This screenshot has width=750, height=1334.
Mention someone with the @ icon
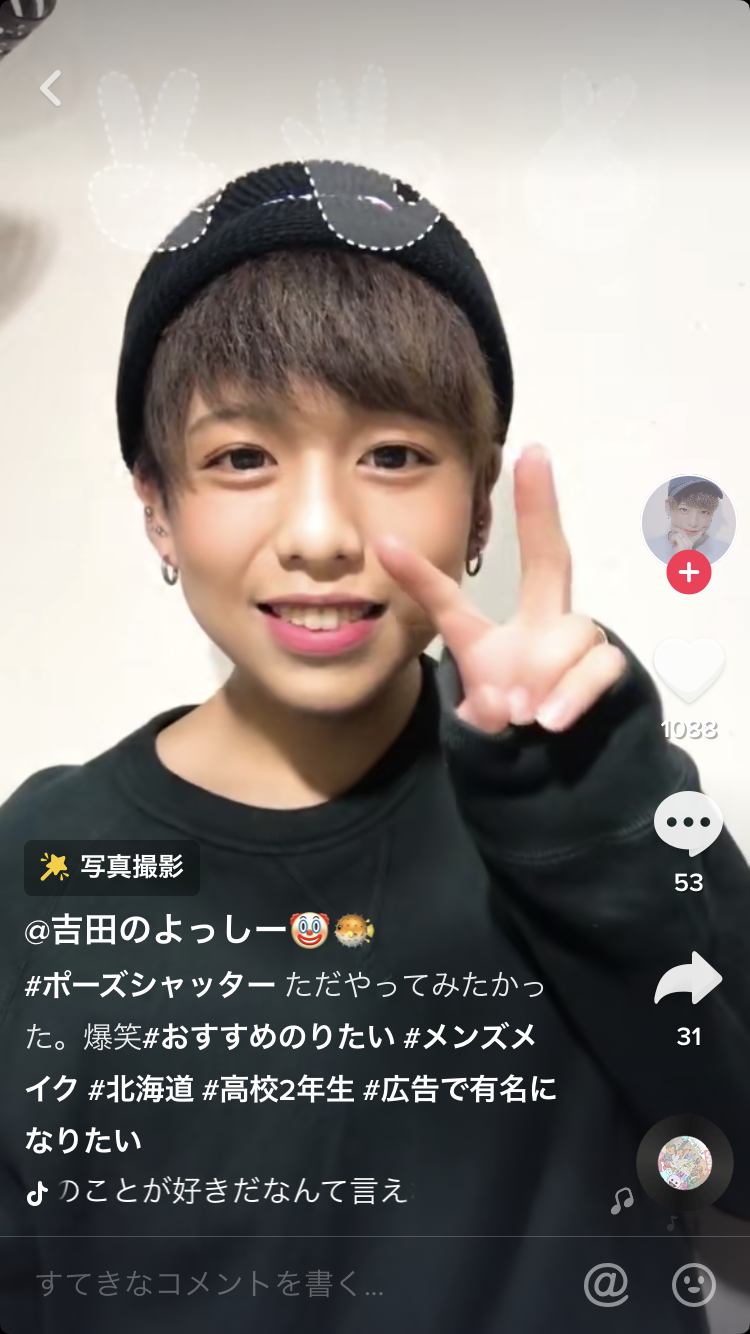click(606, 1285)
